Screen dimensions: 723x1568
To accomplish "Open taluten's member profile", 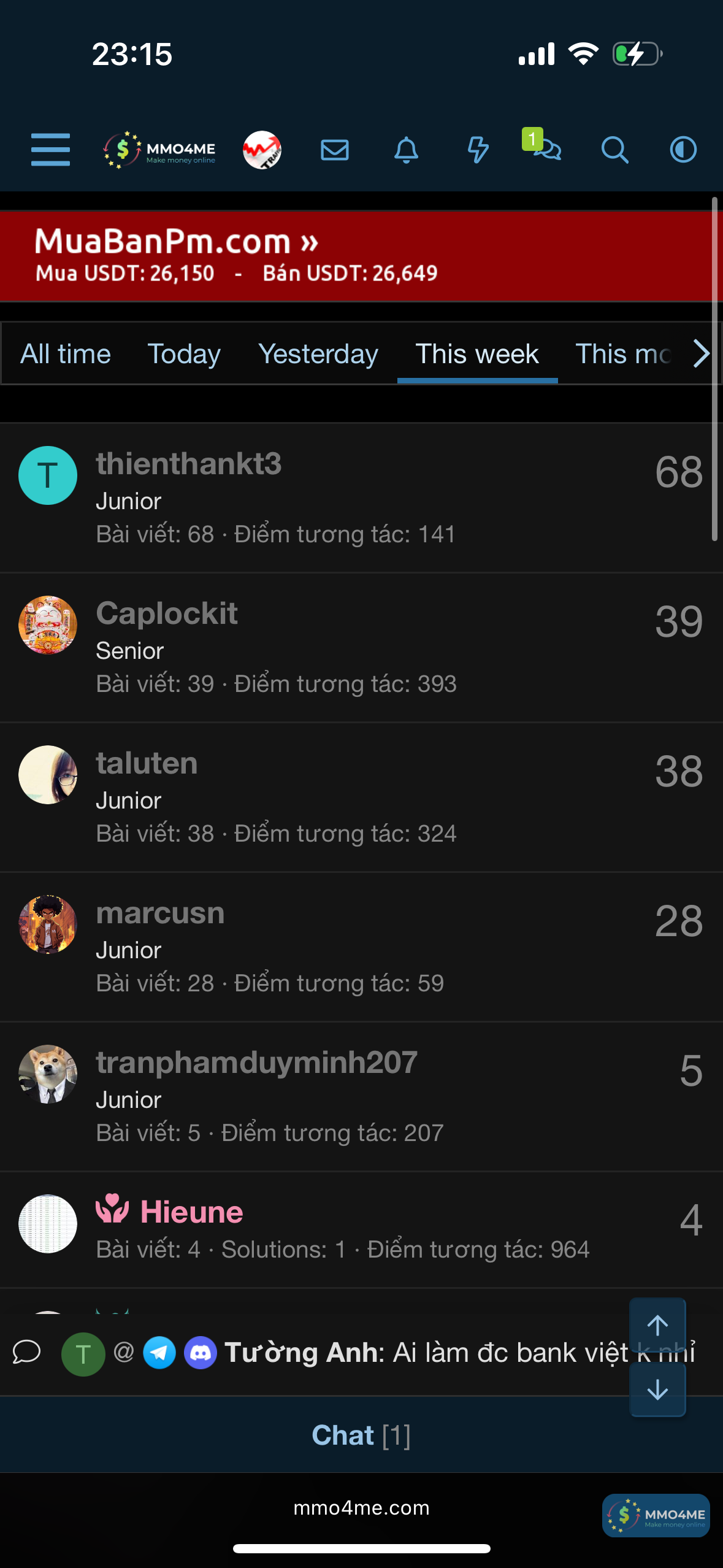I will [147, 763].
